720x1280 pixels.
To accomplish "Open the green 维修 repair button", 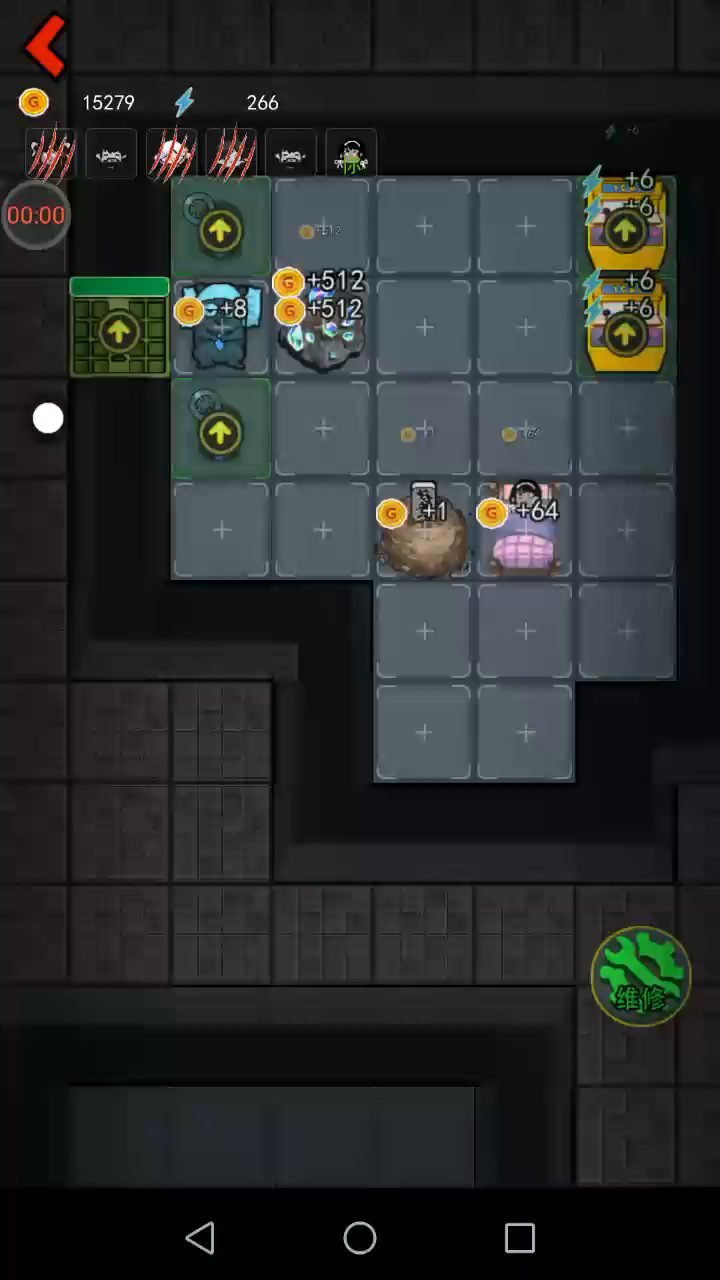I will pyautogui.click(x=640, y=976).
